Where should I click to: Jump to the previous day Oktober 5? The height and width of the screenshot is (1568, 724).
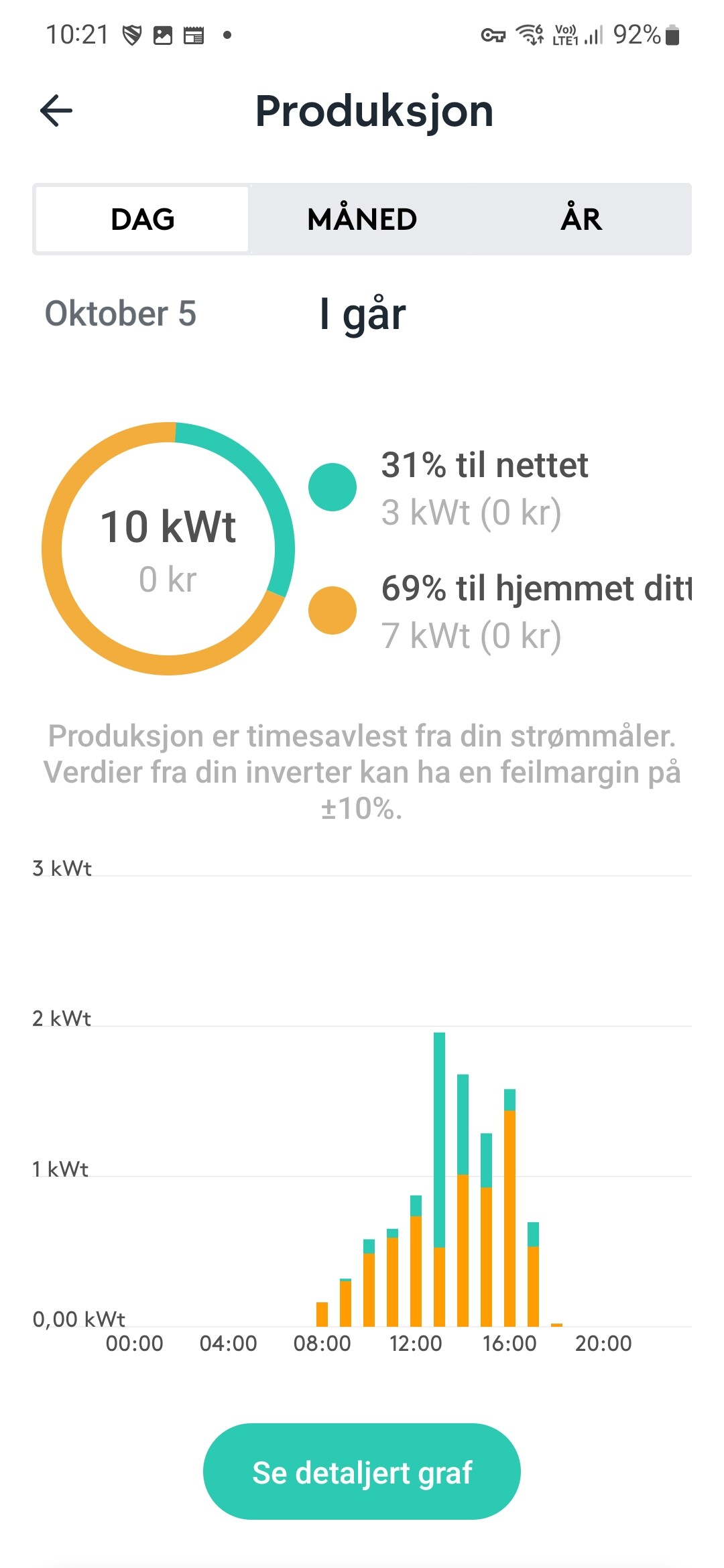pos(121,314)
